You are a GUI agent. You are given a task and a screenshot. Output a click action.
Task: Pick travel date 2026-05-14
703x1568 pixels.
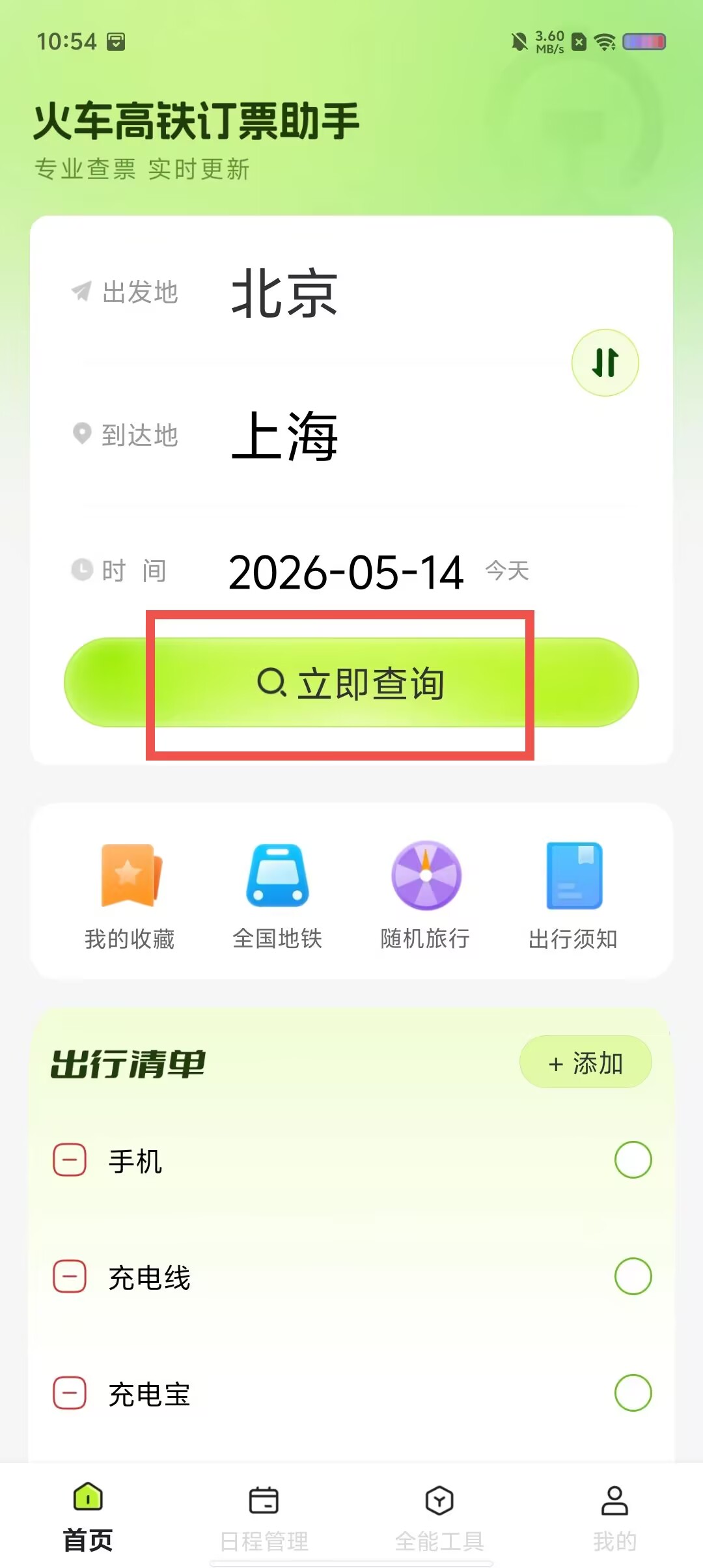(346, 572)
